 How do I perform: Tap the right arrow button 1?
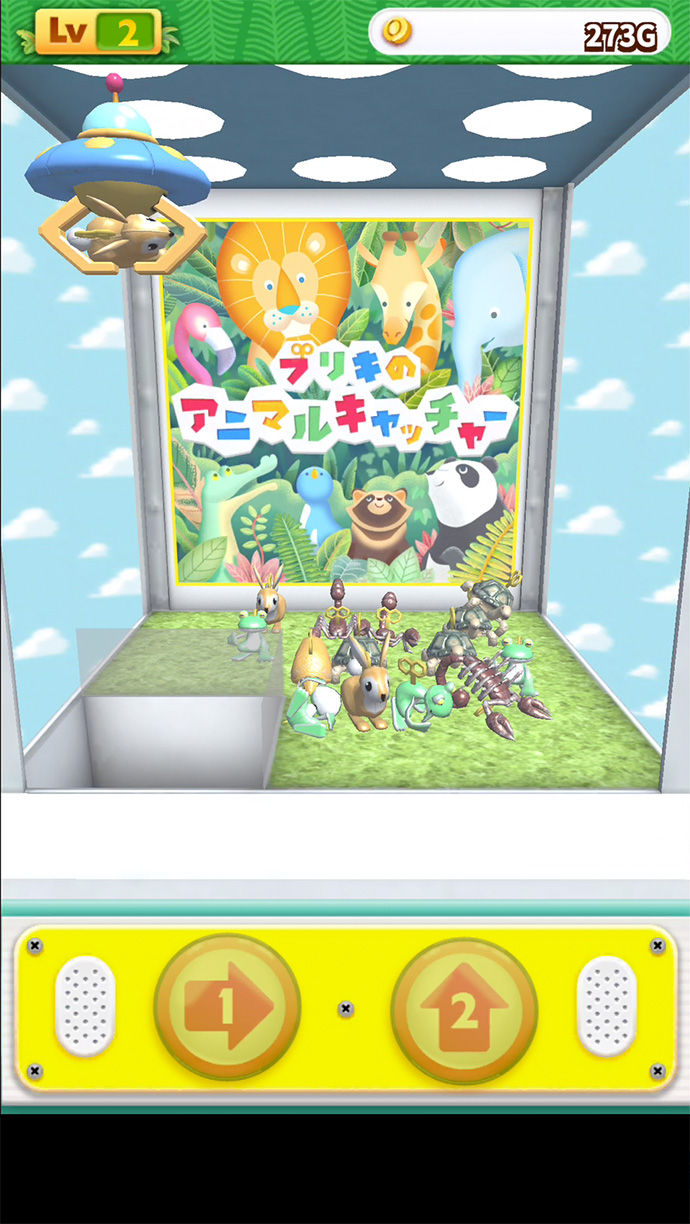227,1010
